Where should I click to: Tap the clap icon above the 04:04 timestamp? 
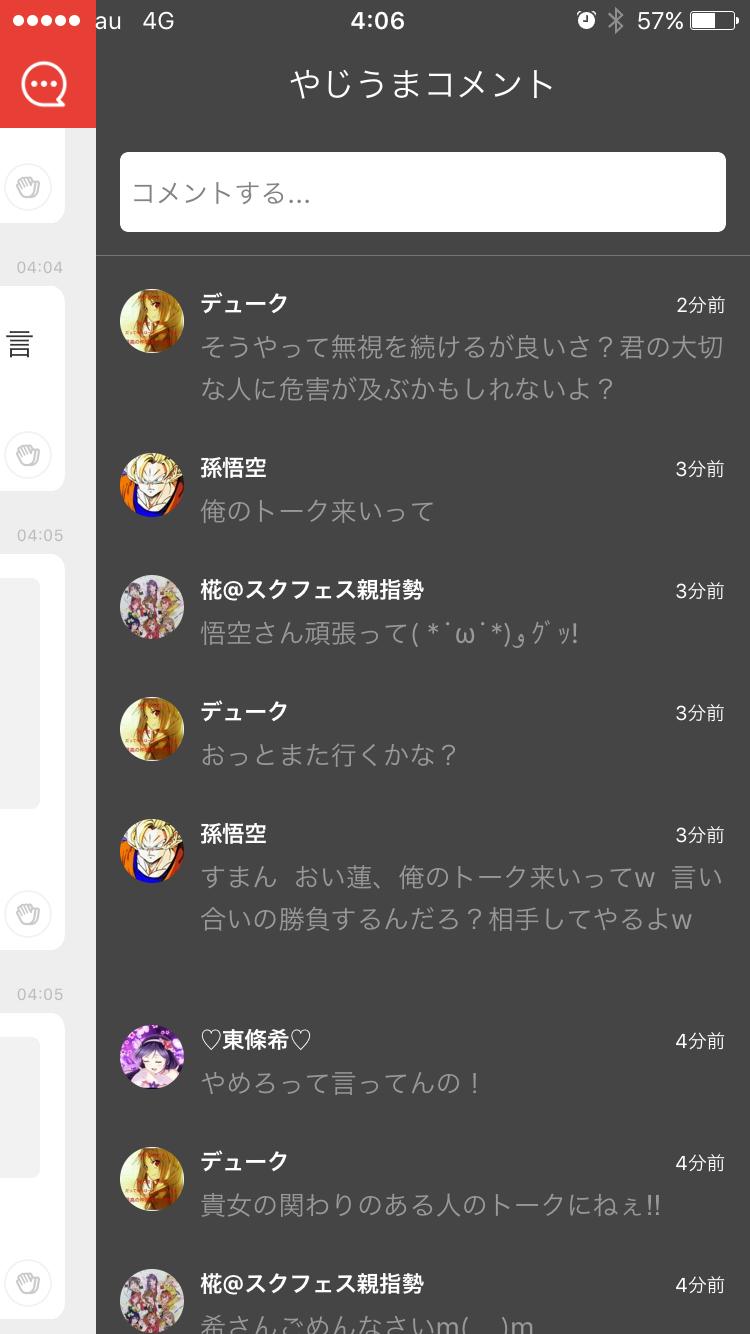coord(30,188)
